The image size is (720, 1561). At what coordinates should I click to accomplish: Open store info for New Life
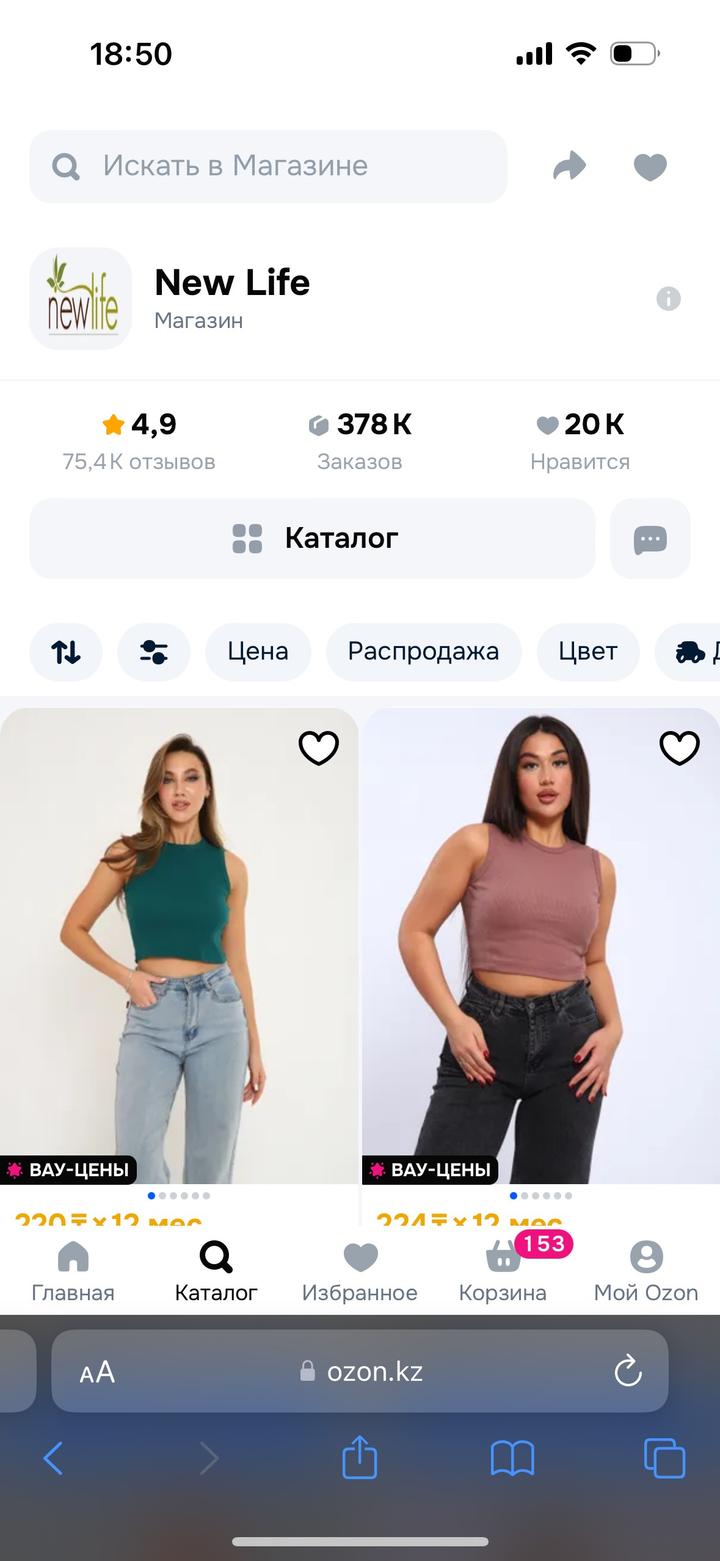click(x=668, y=298)
